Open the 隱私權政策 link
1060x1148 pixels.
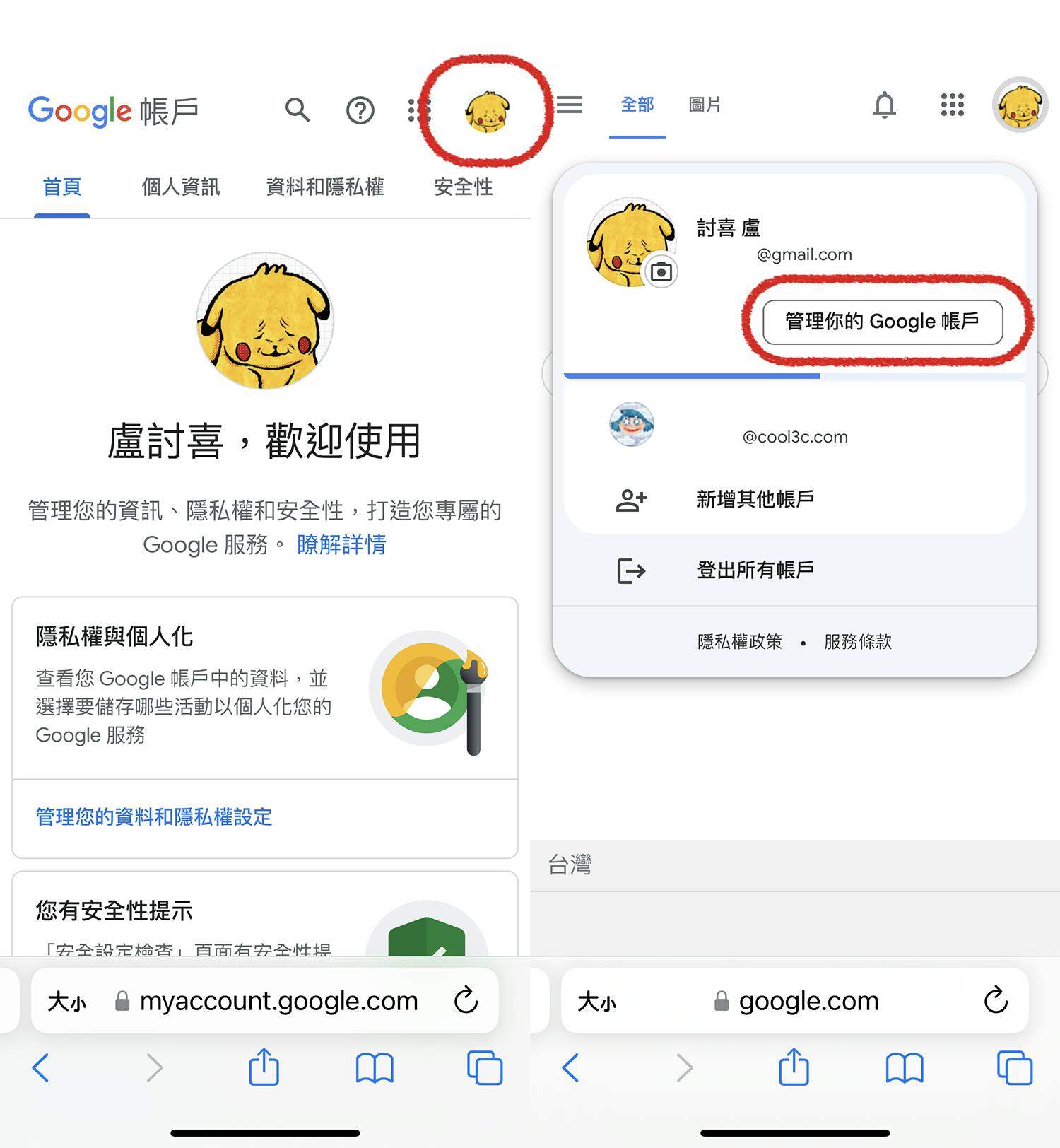[x=739, y=642]
